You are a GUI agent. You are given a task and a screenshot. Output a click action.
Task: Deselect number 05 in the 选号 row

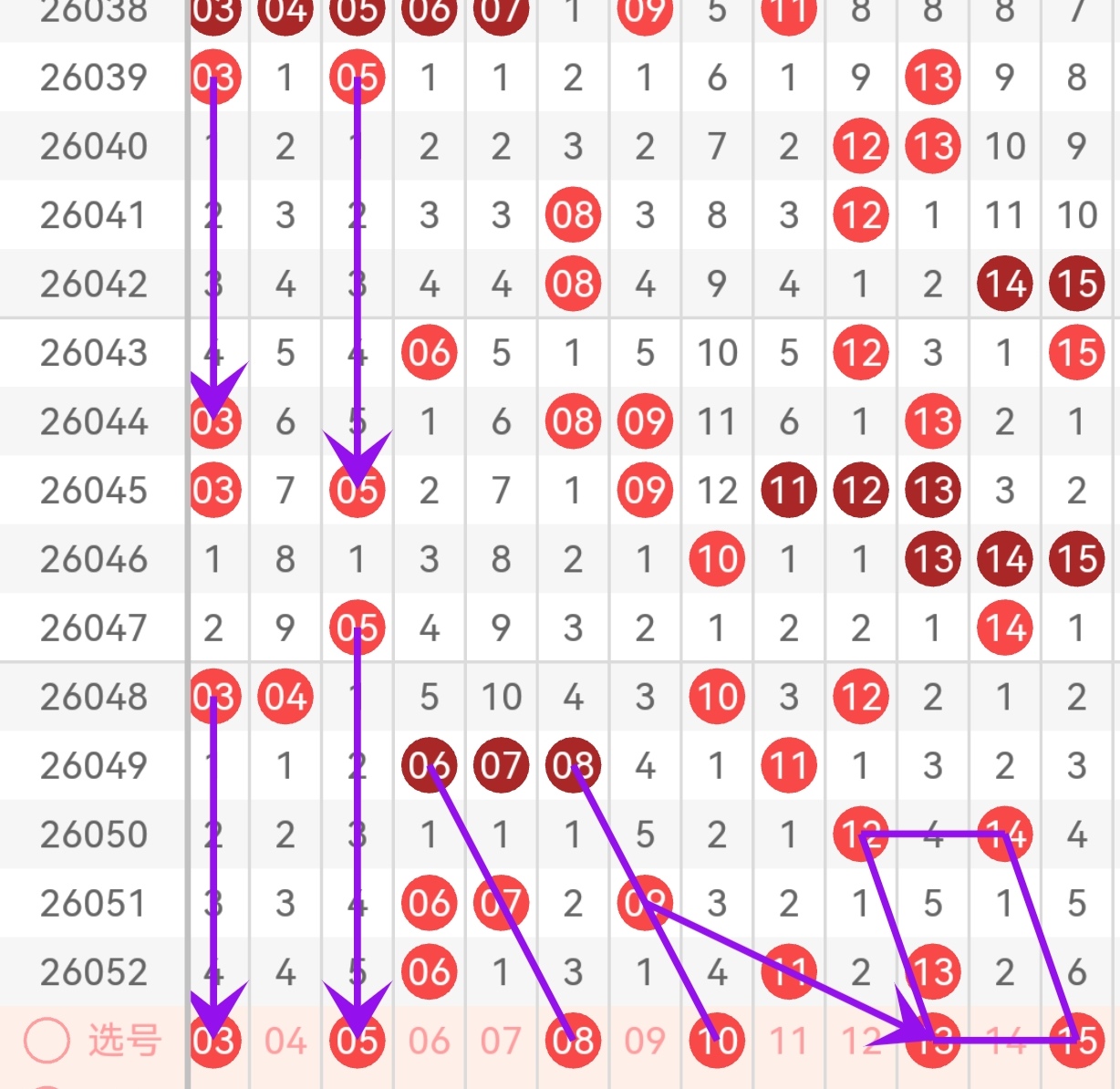pyautogui.click(x=358, y=1041)
